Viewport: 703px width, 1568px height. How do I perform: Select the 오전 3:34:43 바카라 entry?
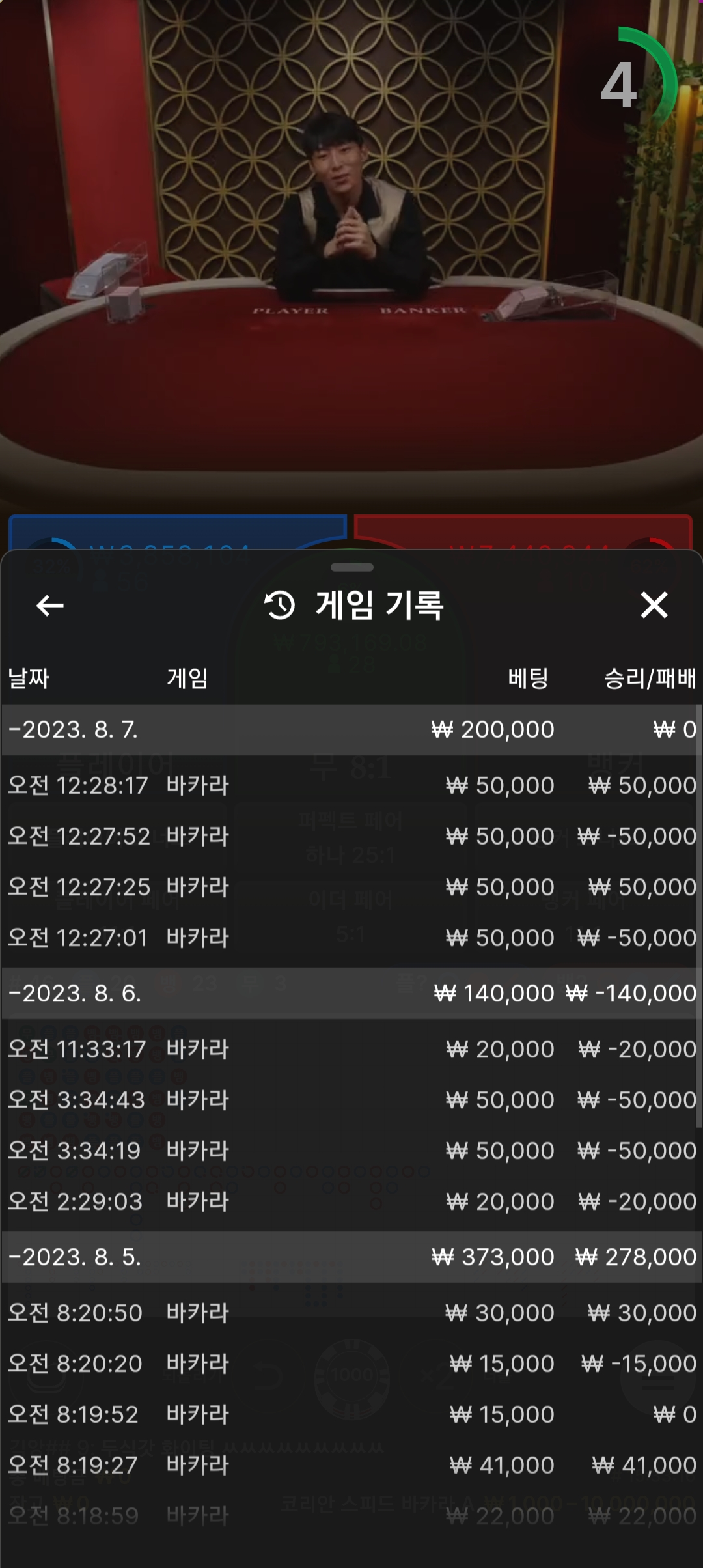351,1100
